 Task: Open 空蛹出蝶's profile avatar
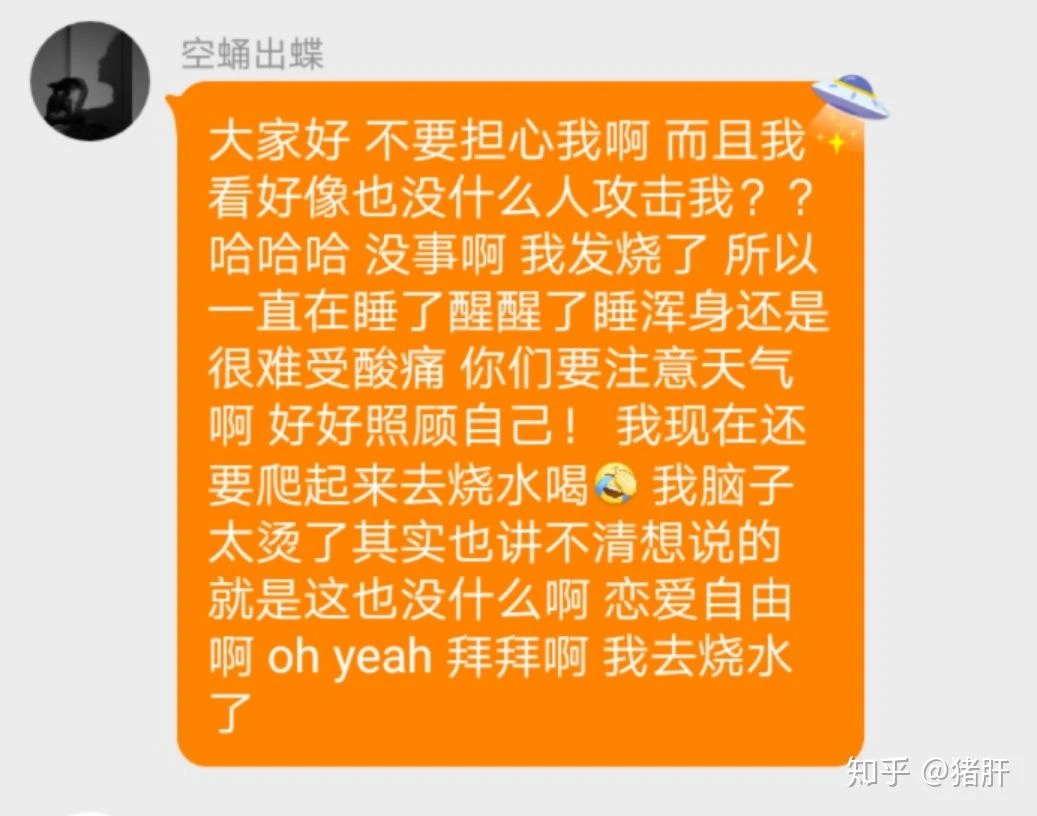coord(90,82)
